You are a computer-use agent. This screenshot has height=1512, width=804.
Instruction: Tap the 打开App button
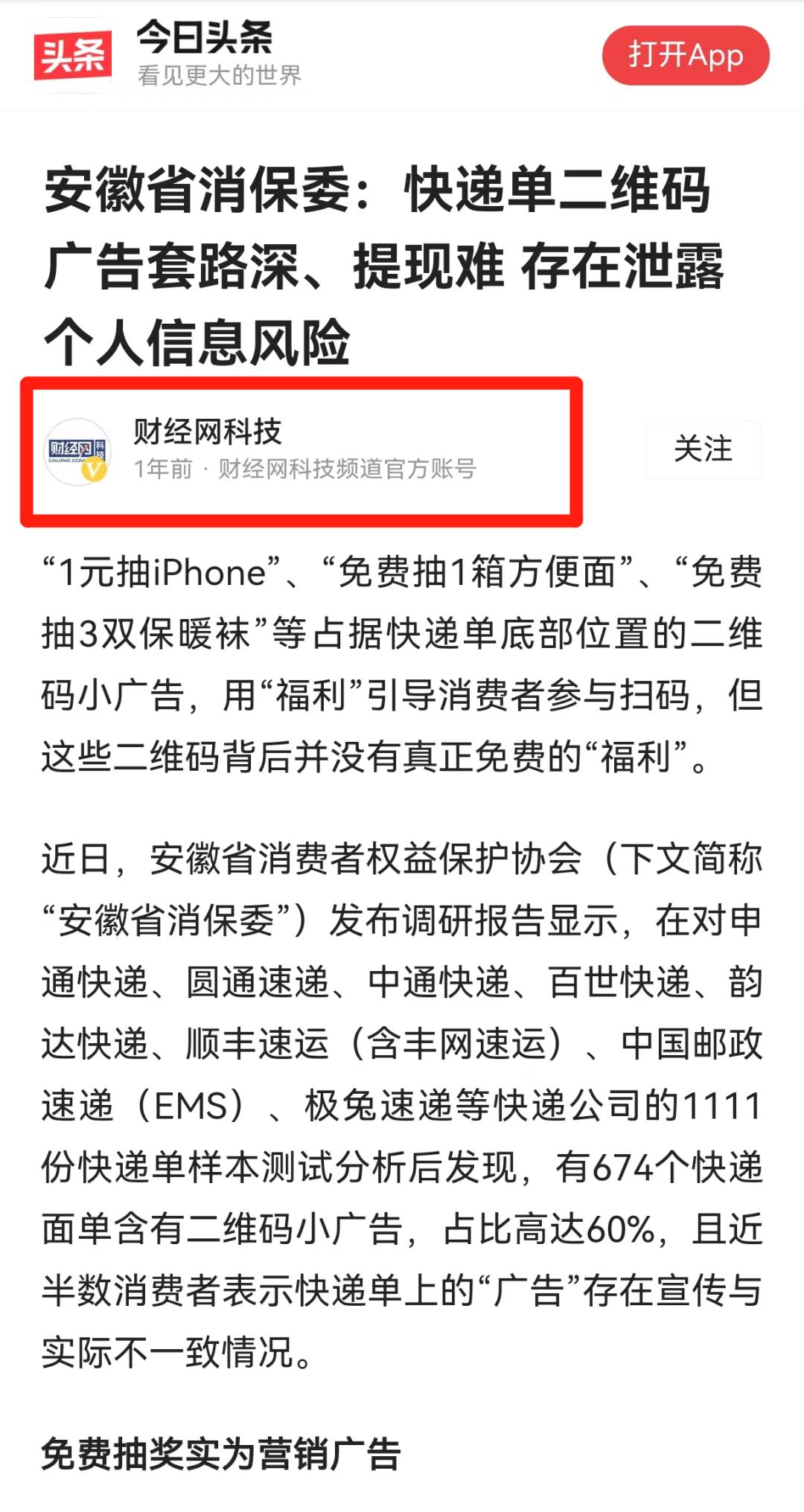click(x=686, y=56)
